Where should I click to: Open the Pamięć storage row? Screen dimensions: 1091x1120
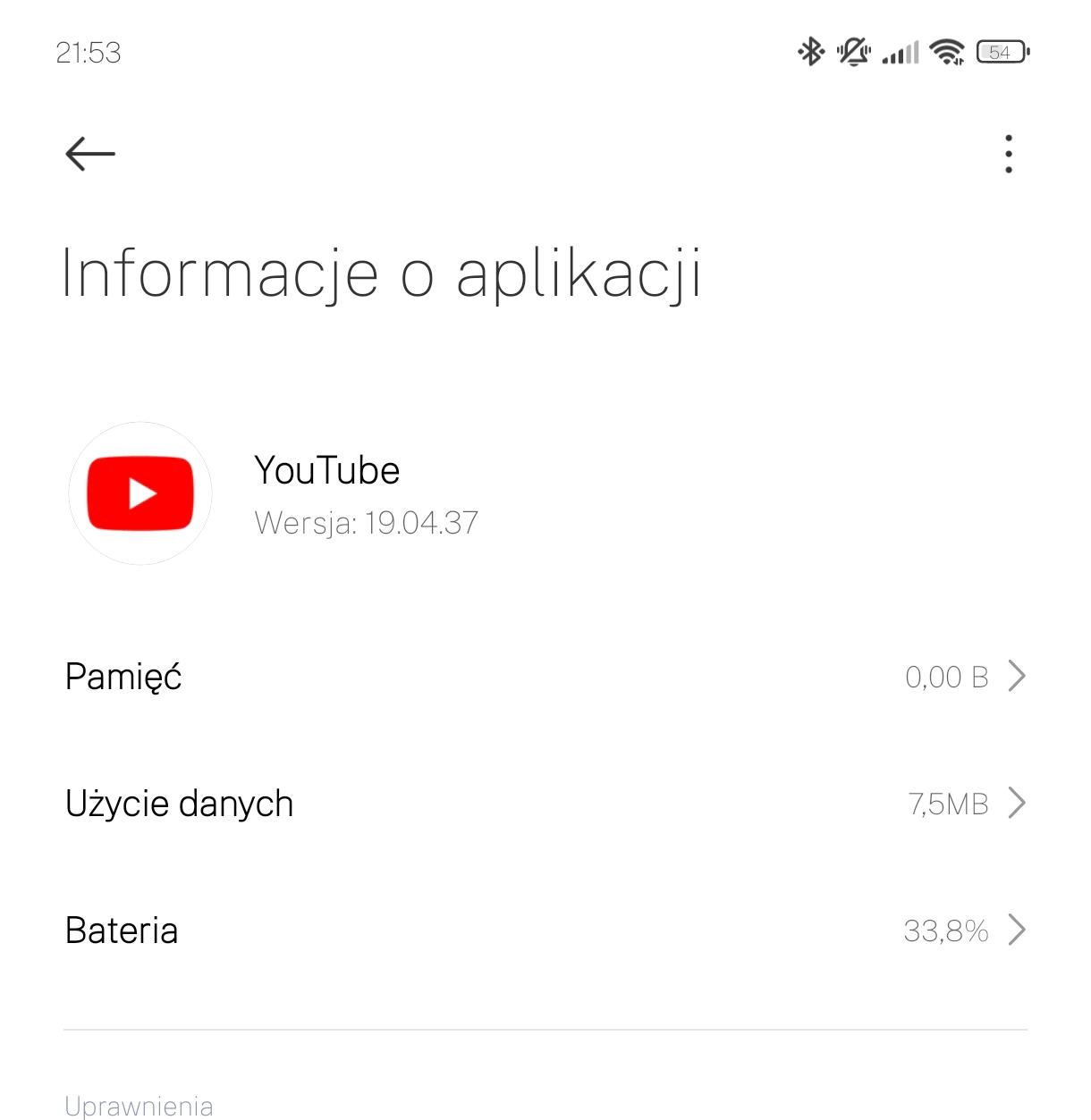[x=545, y=677]
